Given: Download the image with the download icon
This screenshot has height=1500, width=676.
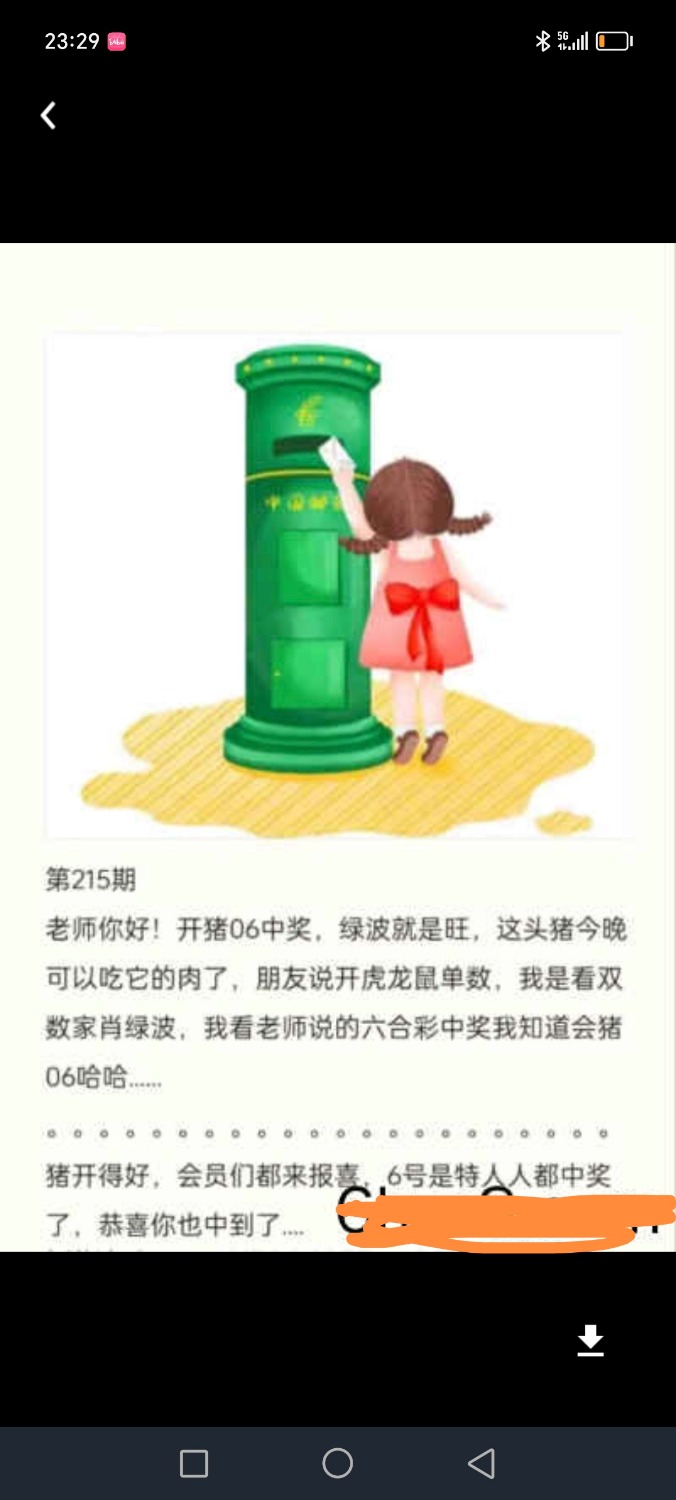Looking at the screenshot, I should point(591,1340).
